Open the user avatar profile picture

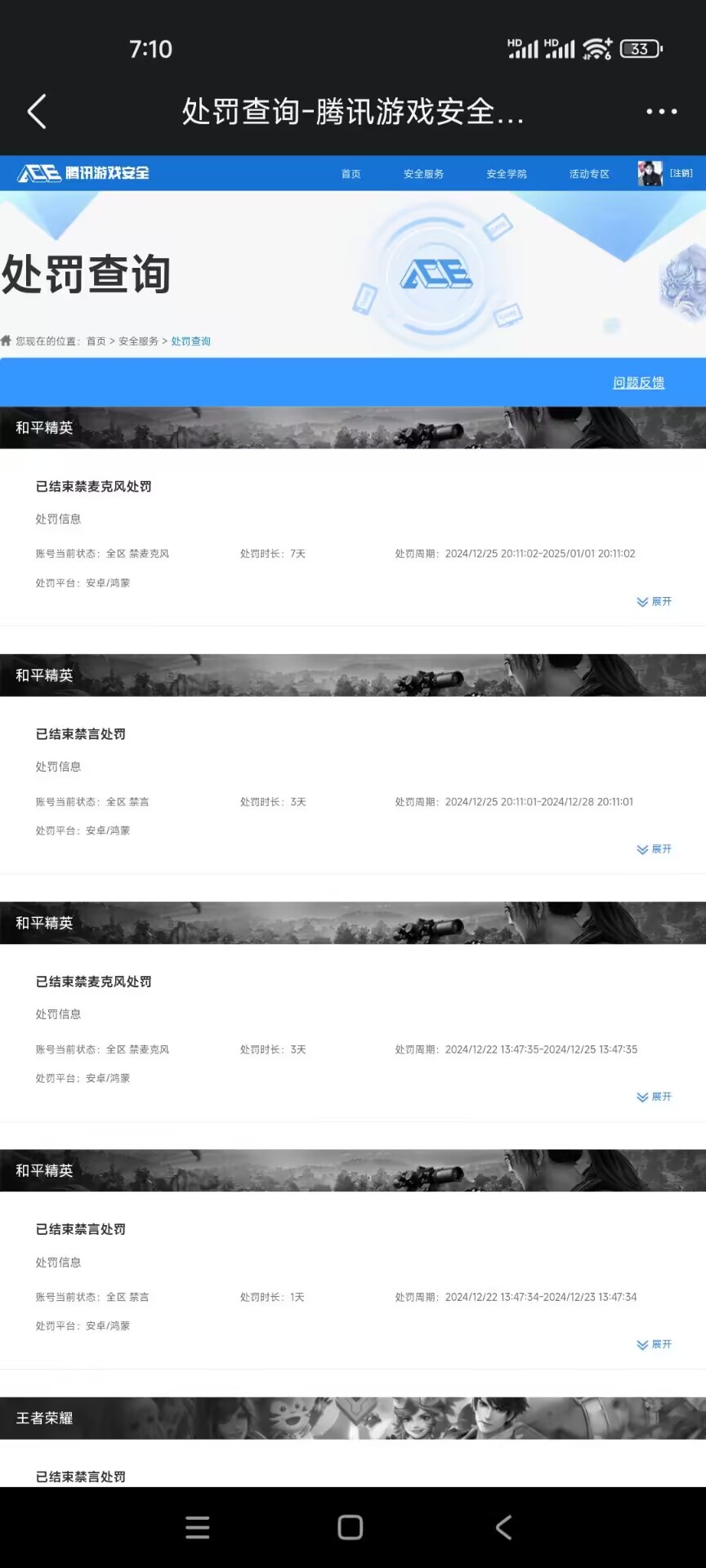coord(648,173)
